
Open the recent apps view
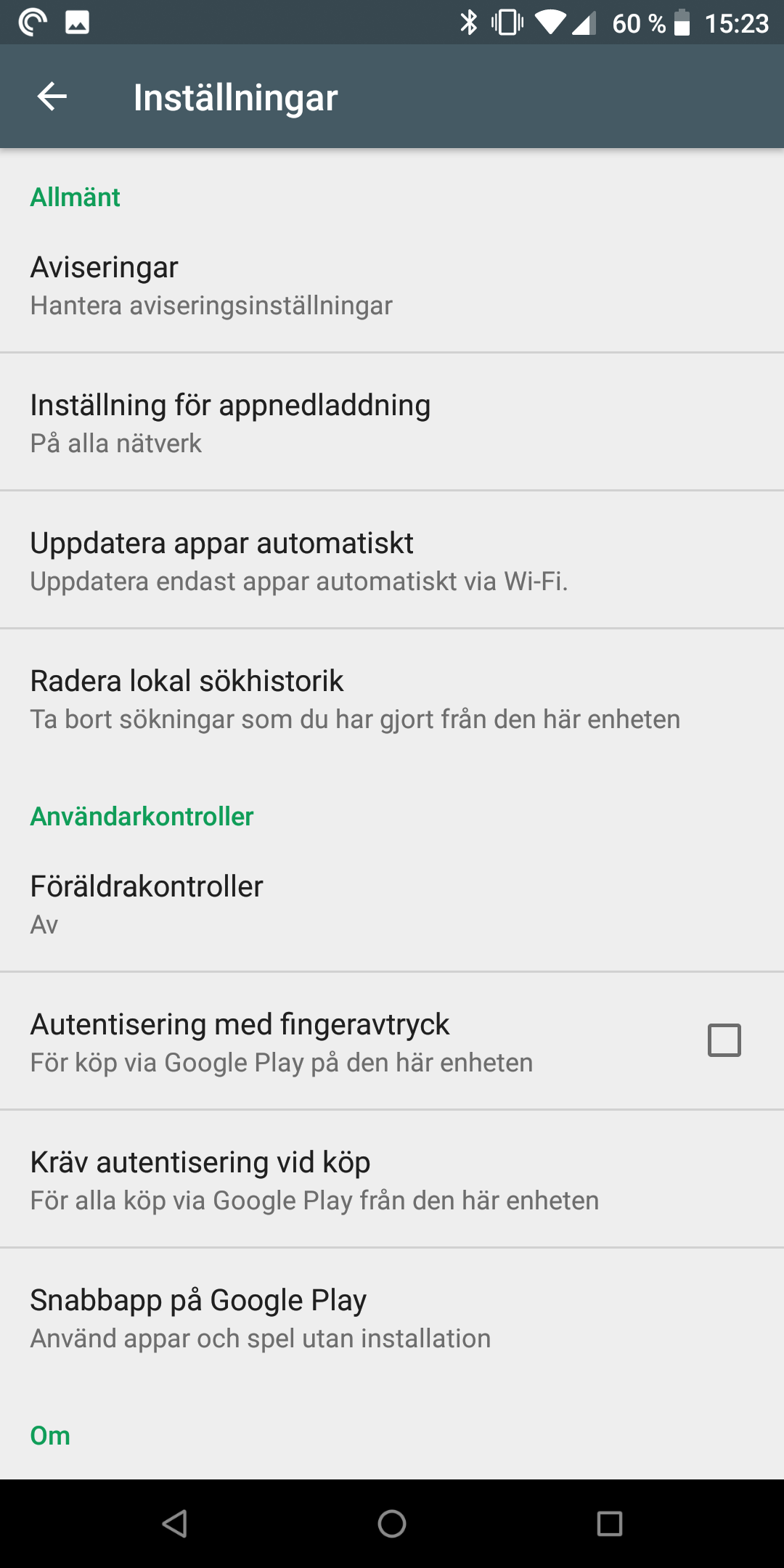609,1523
